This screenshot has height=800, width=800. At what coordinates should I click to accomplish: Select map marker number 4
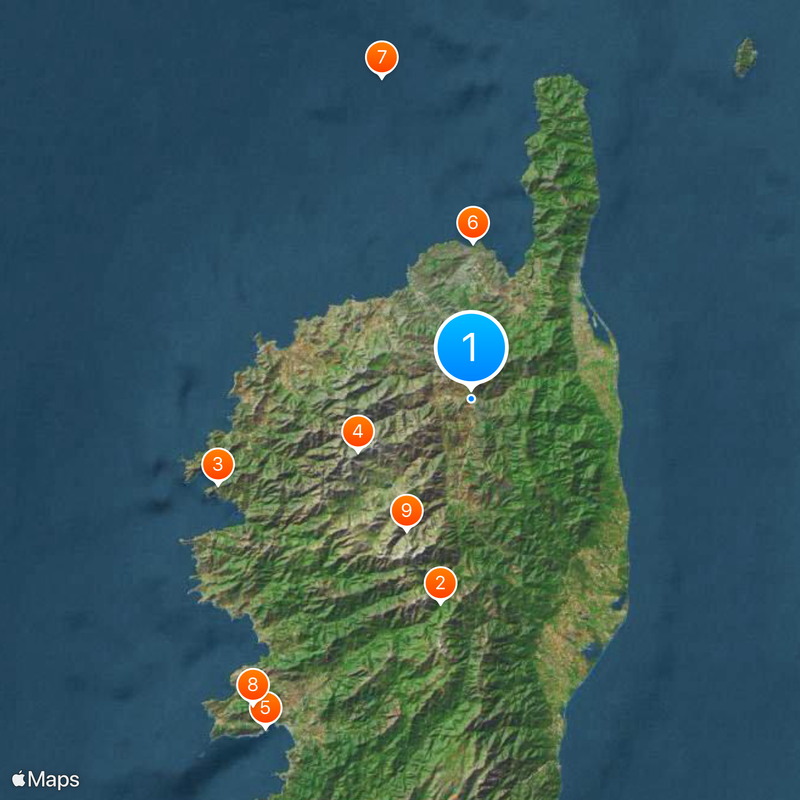357,433
